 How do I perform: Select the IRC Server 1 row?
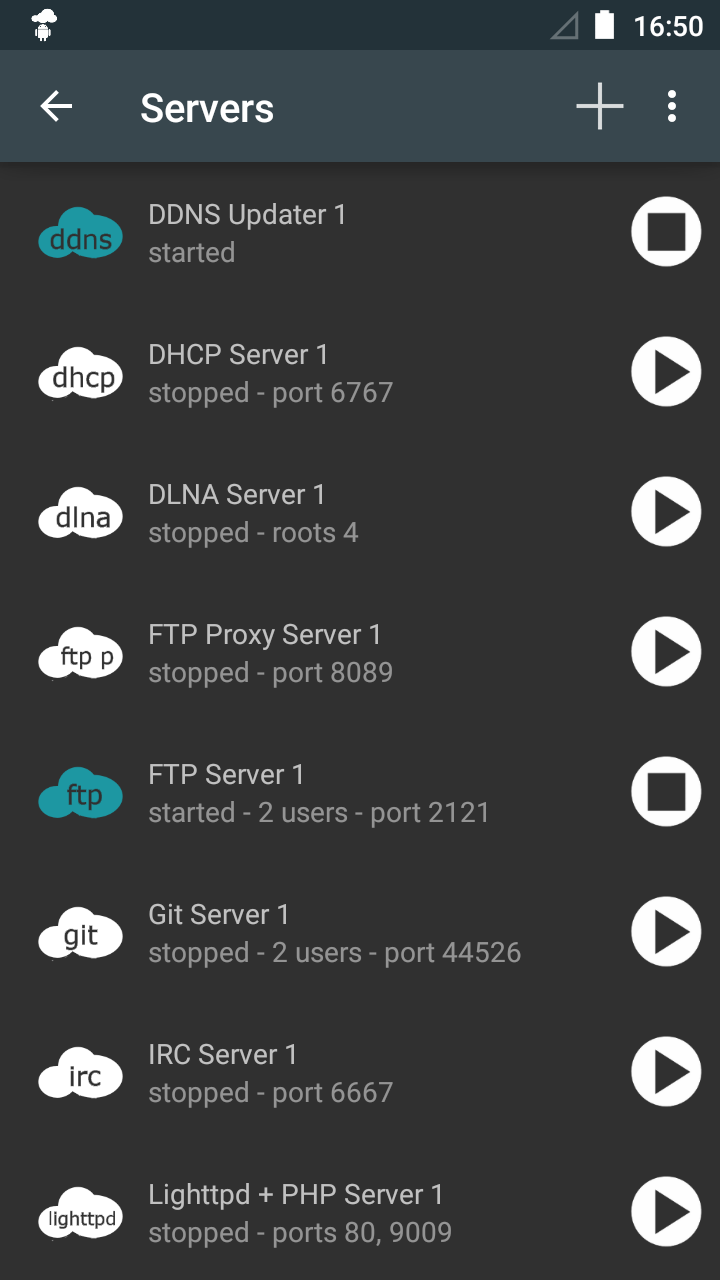click(300, 1073)
